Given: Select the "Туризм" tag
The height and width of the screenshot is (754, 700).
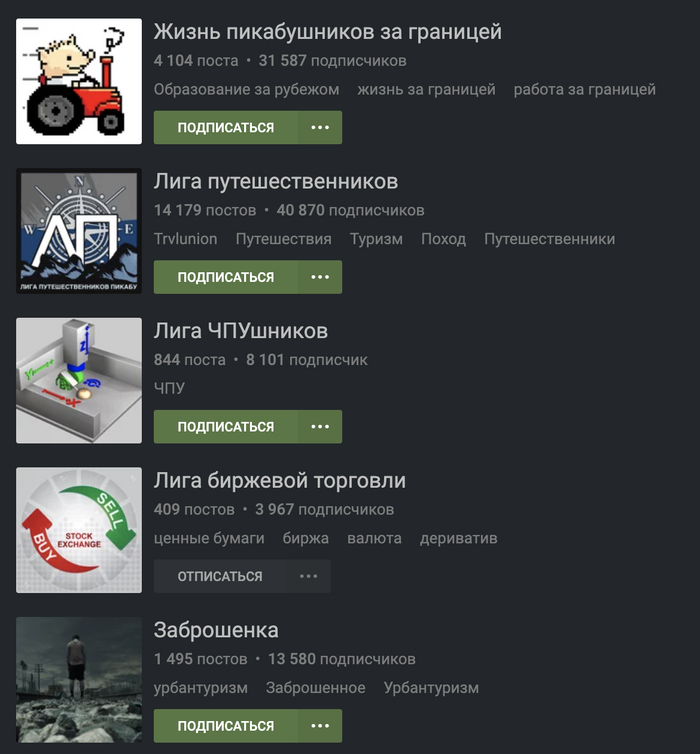Looking at the screenshot, I should coord(376,239).
